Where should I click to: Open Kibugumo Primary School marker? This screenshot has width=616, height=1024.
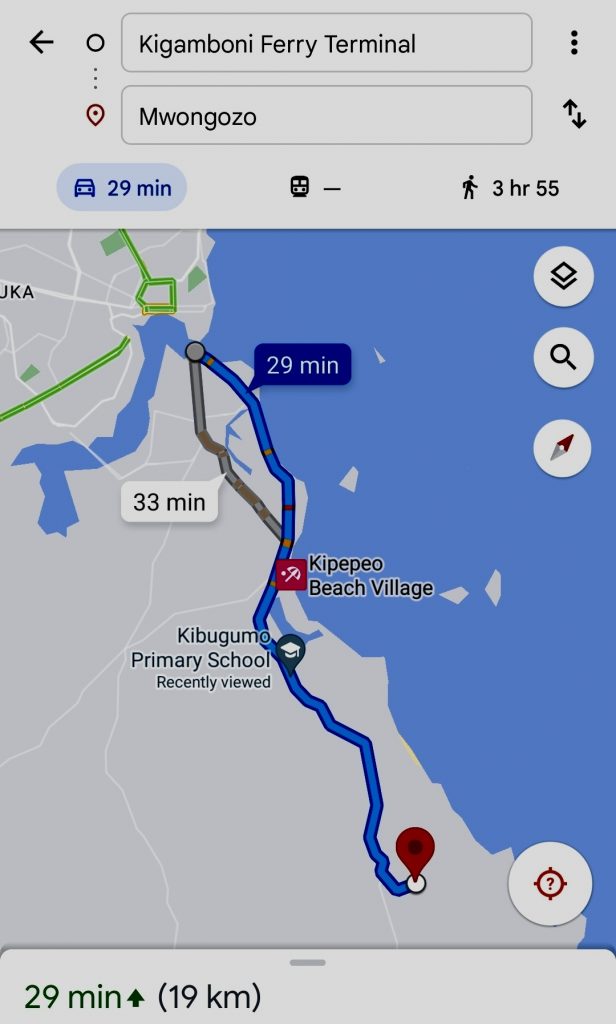tap(291, 648)
